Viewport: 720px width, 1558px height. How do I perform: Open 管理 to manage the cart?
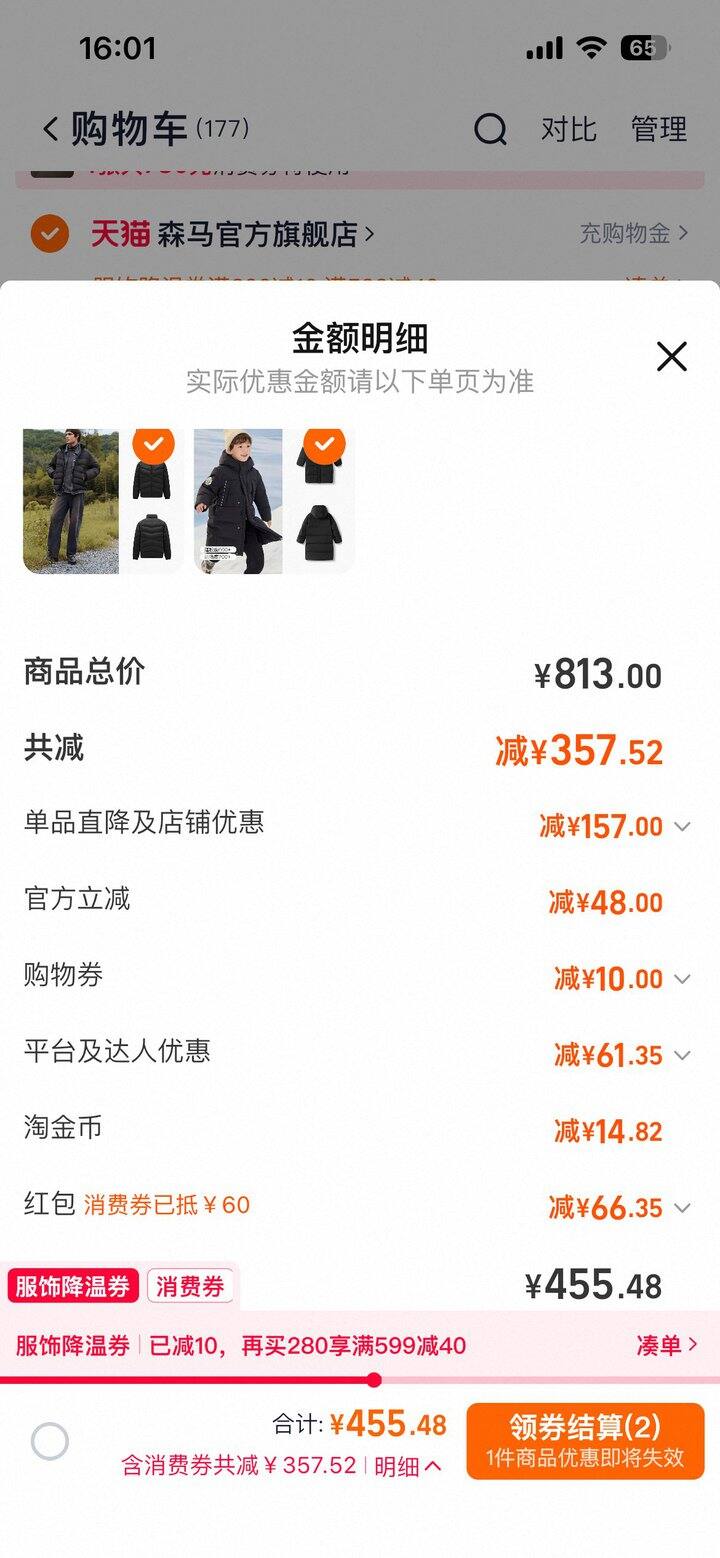(658, 129)
